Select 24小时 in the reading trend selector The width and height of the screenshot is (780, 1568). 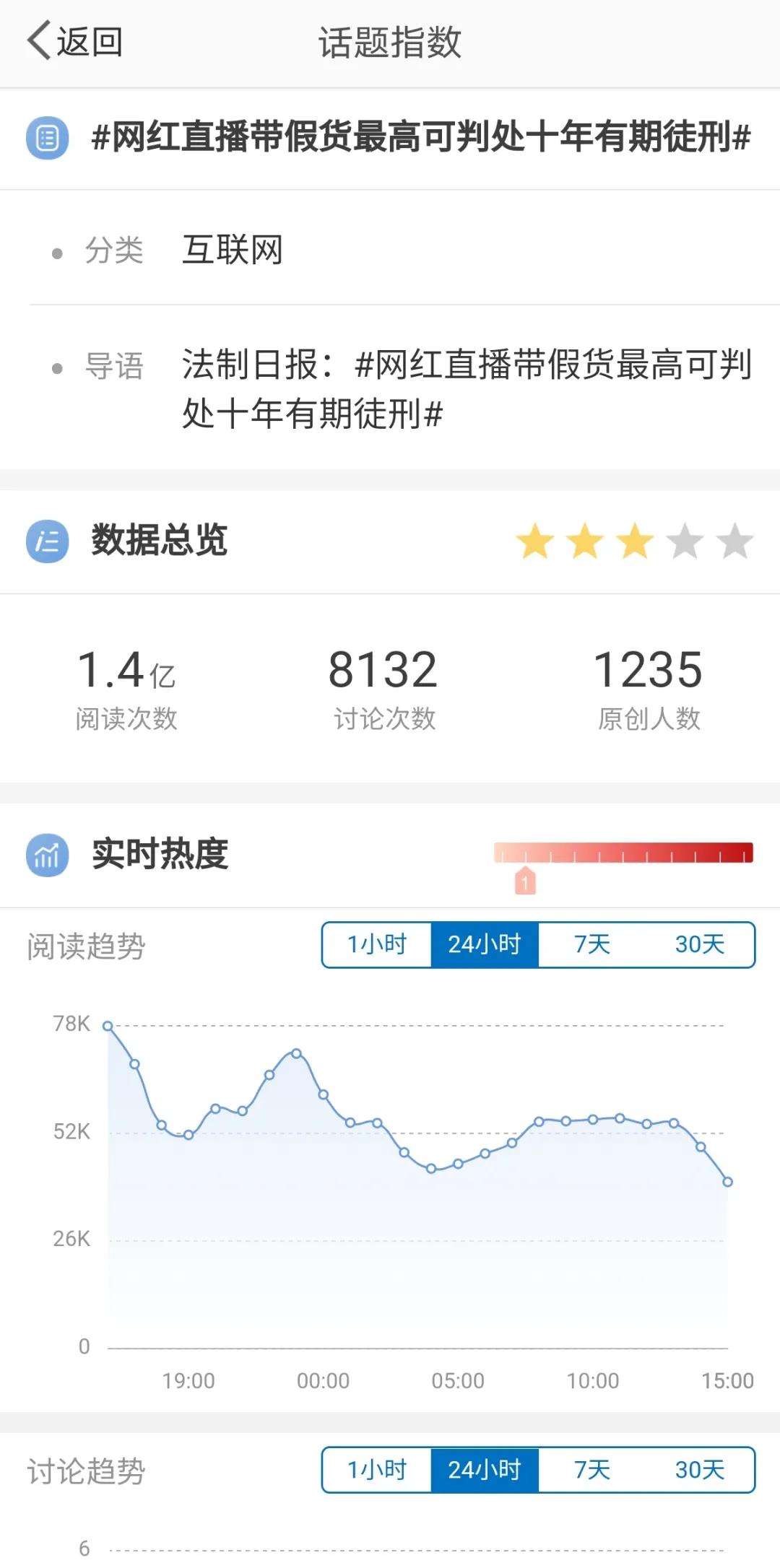tap(482, 944)
